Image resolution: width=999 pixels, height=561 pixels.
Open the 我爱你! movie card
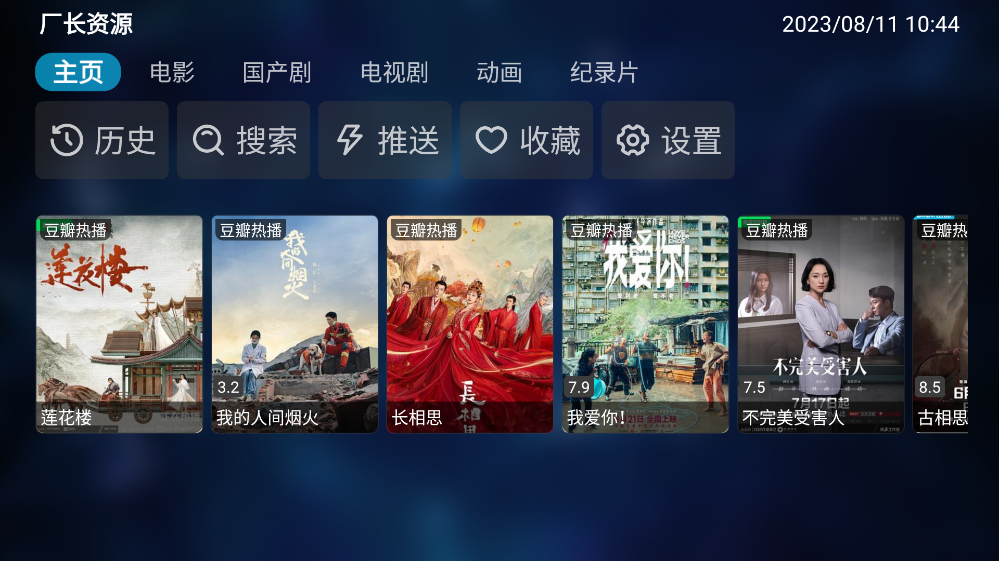coord(645,324)
